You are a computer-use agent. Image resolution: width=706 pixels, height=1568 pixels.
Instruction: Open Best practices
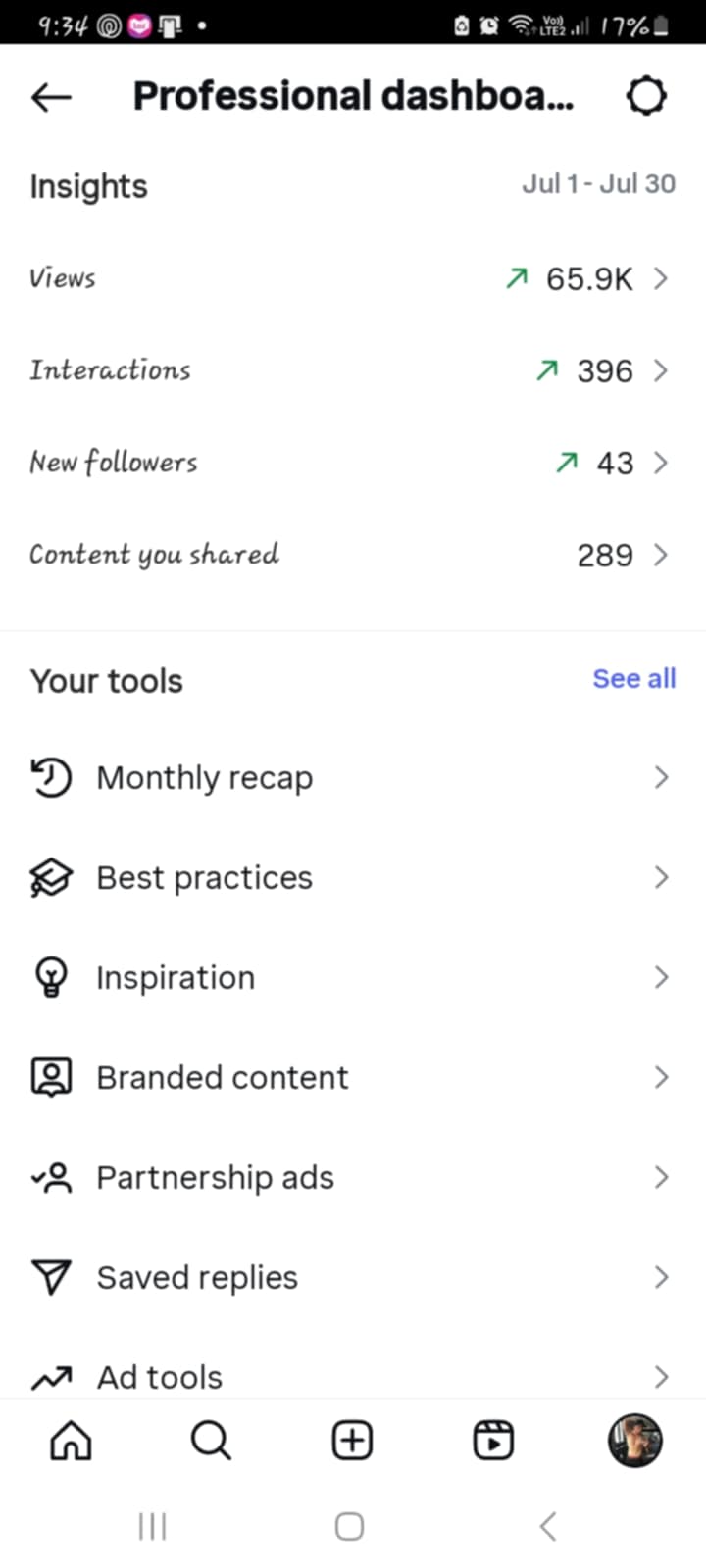tap(353, 878)
